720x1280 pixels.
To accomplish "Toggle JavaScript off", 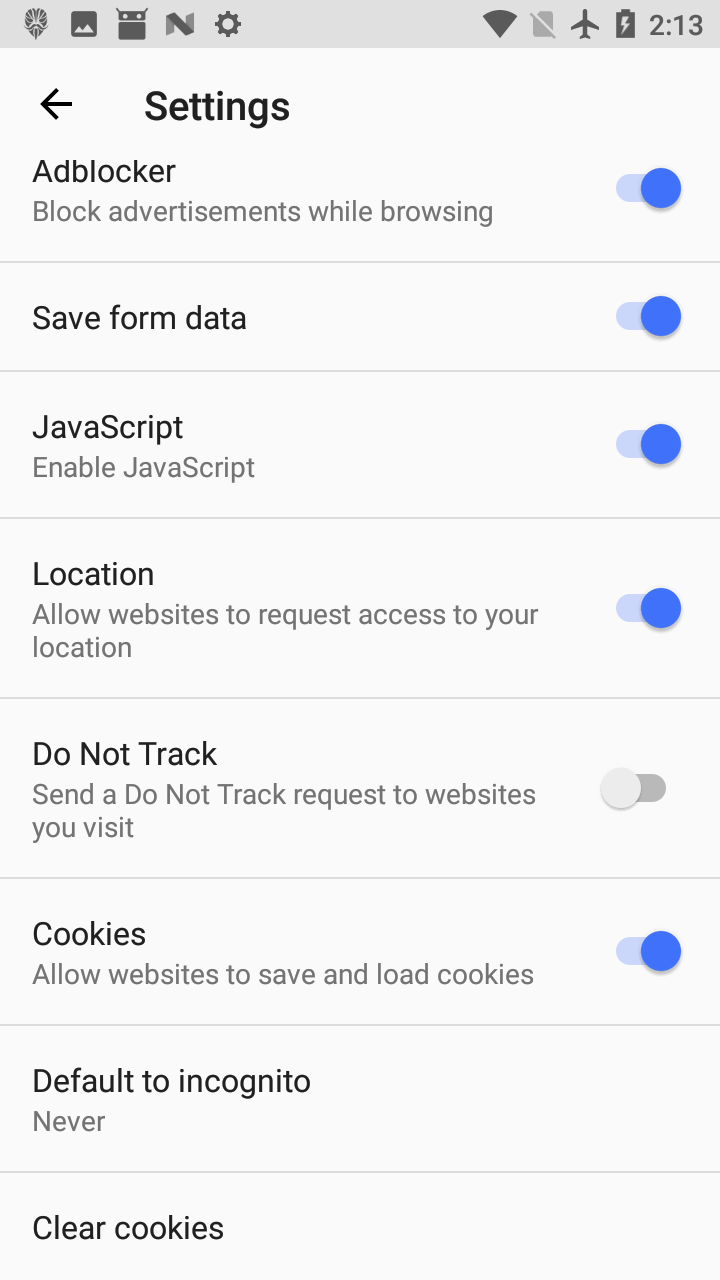I will click(x=648, y=445).
